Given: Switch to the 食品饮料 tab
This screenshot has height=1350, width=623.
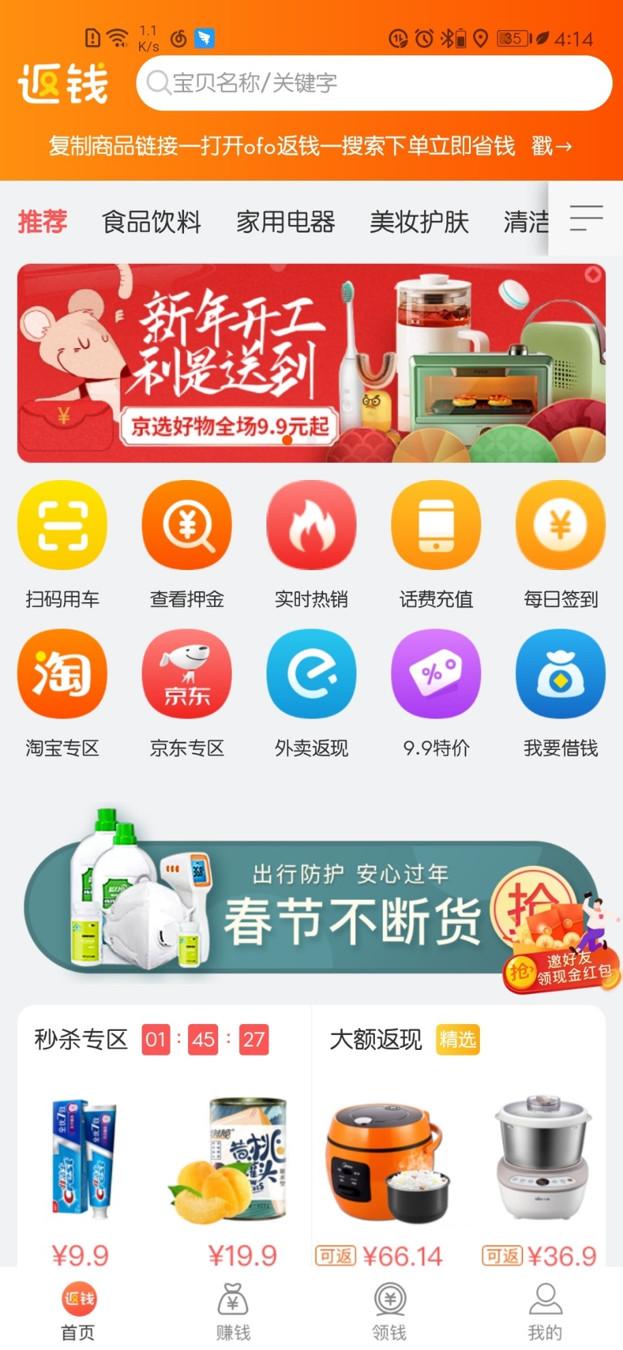Looking at the screenshot, I should coord(151,221).
